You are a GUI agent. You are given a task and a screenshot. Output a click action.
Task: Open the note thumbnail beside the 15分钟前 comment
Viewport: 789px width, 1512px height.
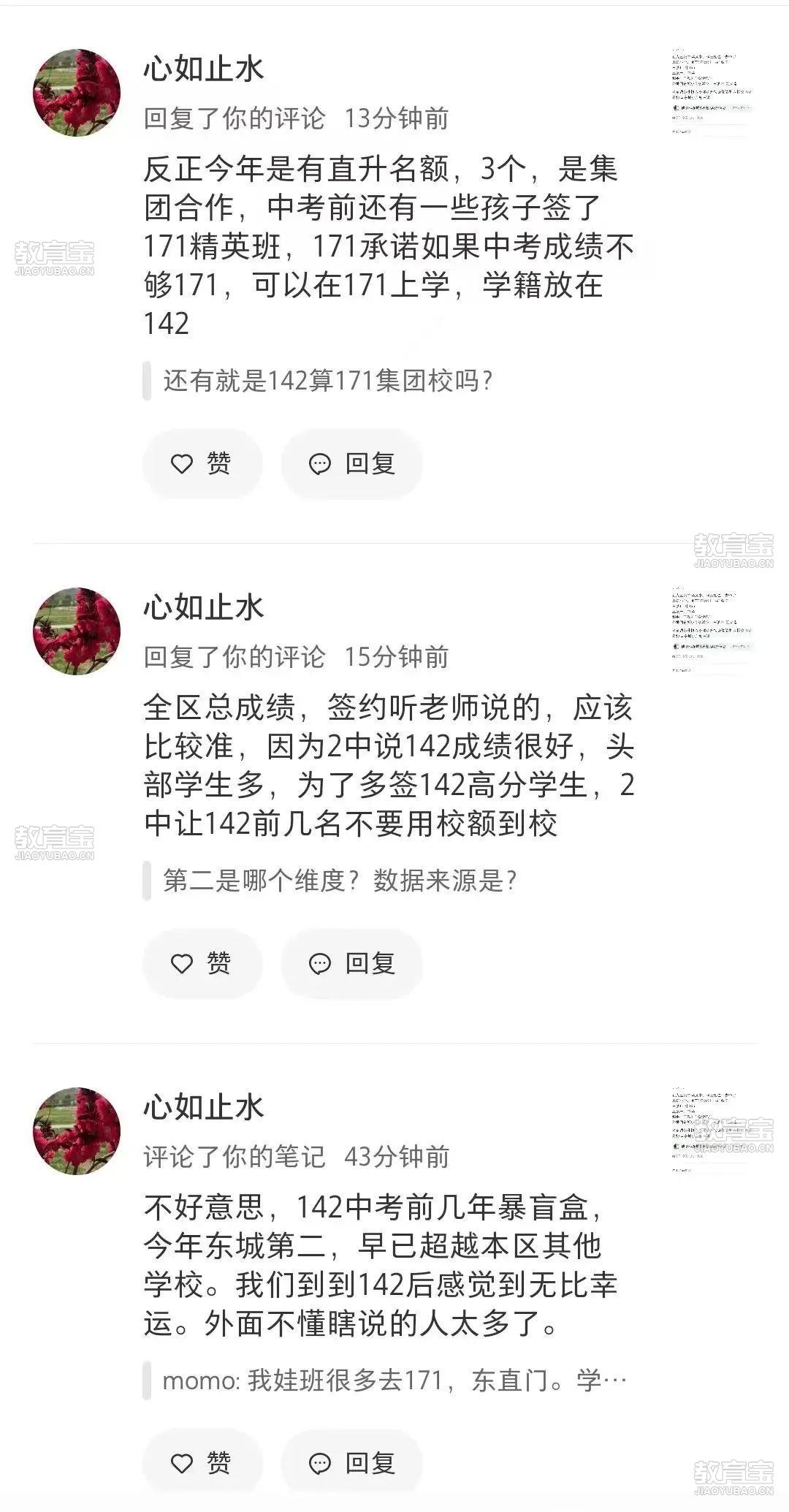[712, 631]
